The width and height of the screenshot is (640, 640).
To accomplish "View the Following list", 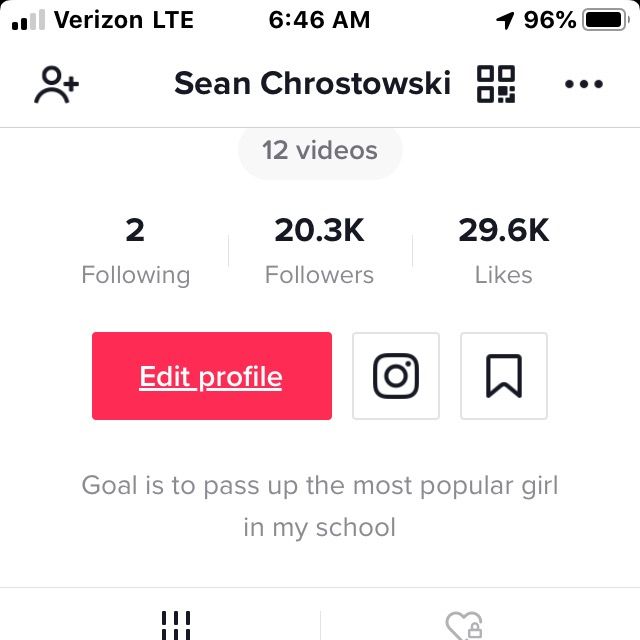I will (135, 250).
